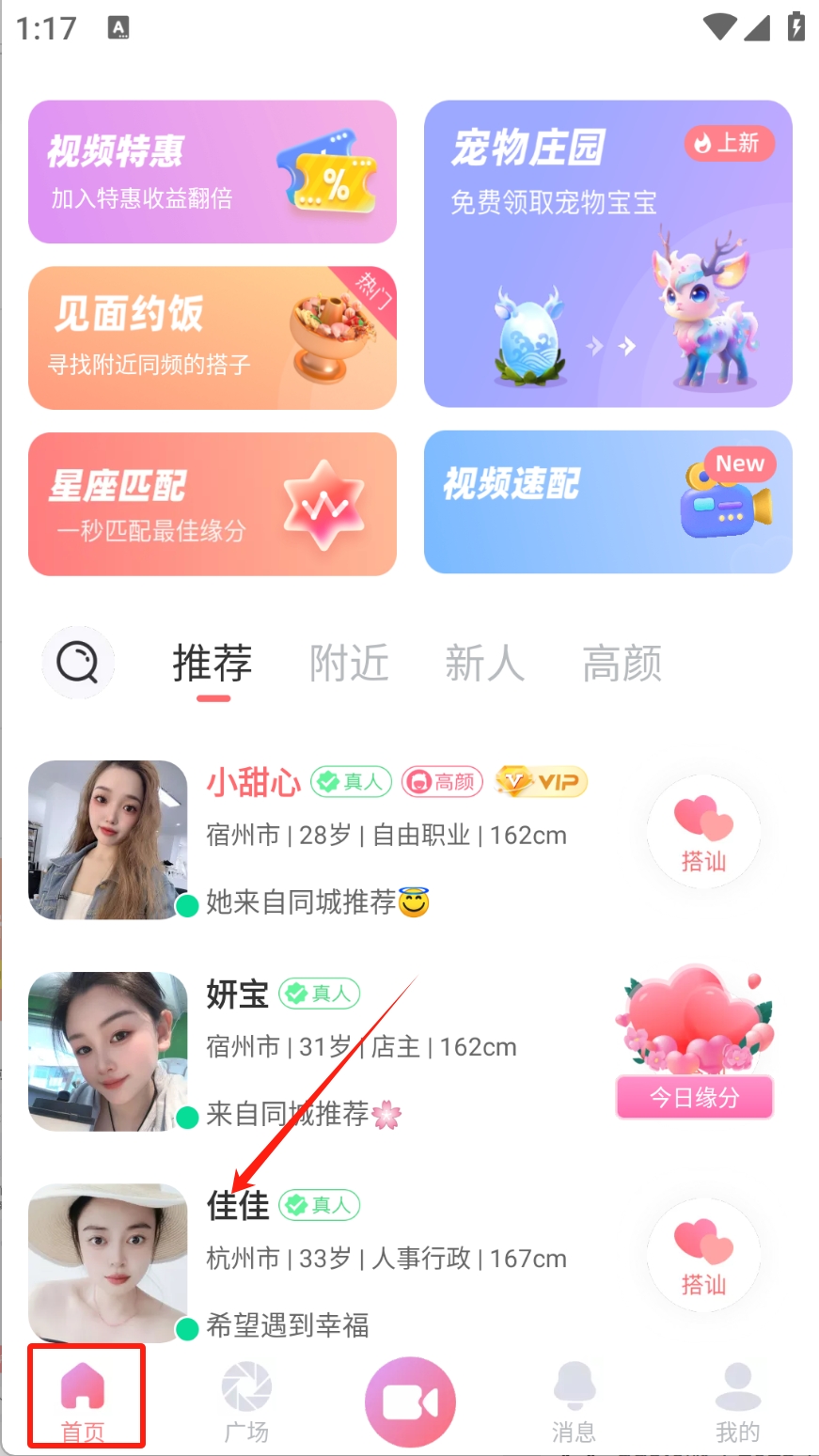Open the 见面约饭 card
819x1456 pixels.
click(212, 338)
